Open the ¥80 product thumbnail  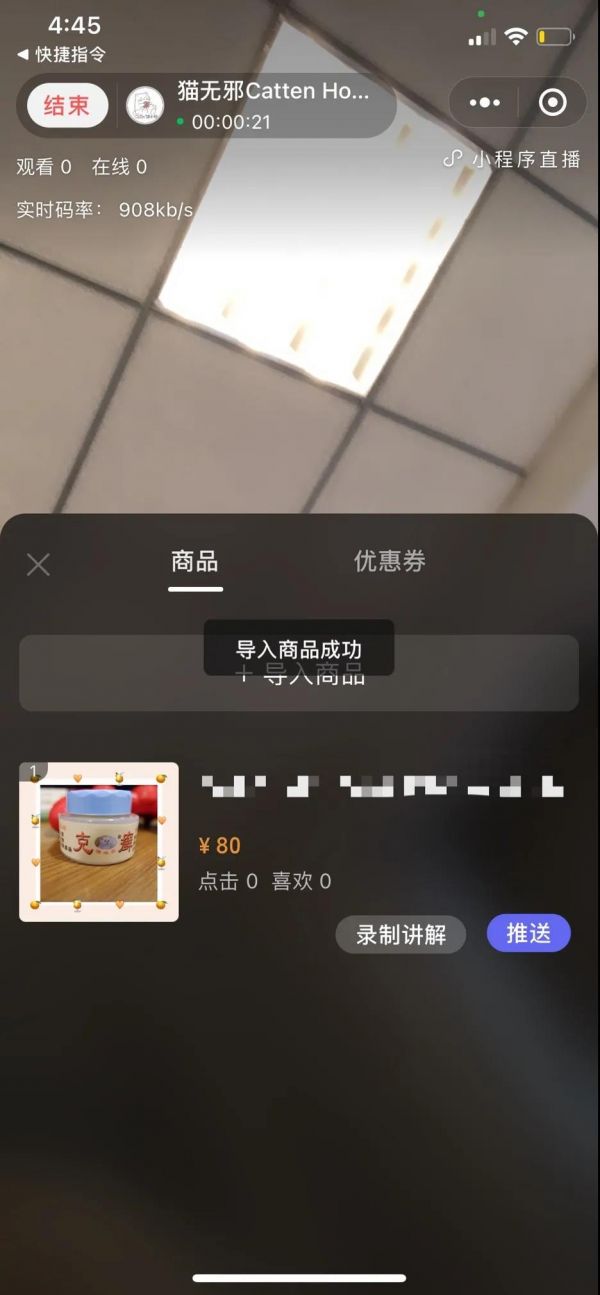[99, 842]
